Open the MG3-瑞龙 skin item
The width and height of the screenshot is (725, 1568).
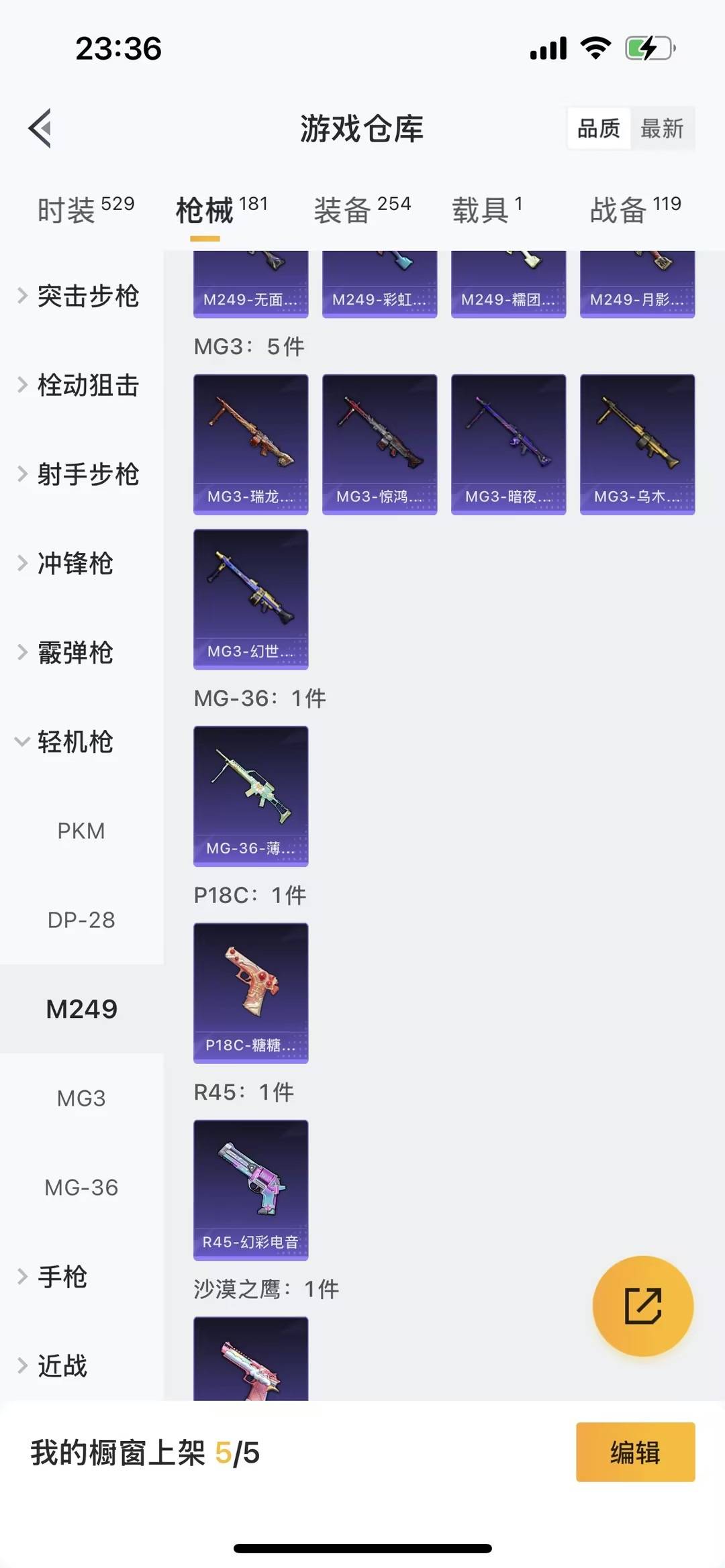coord(250,444)
